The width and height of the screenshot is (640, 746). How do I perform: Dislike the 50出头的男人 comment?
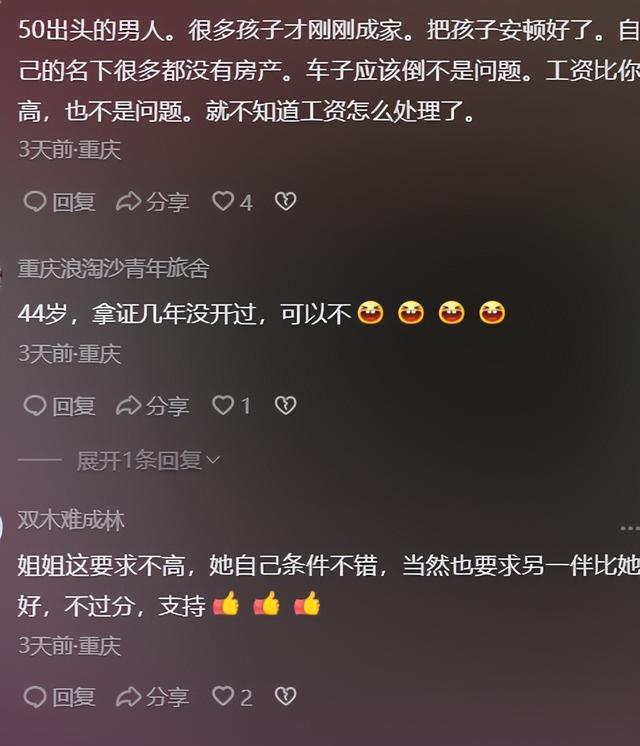coord(285,202)
